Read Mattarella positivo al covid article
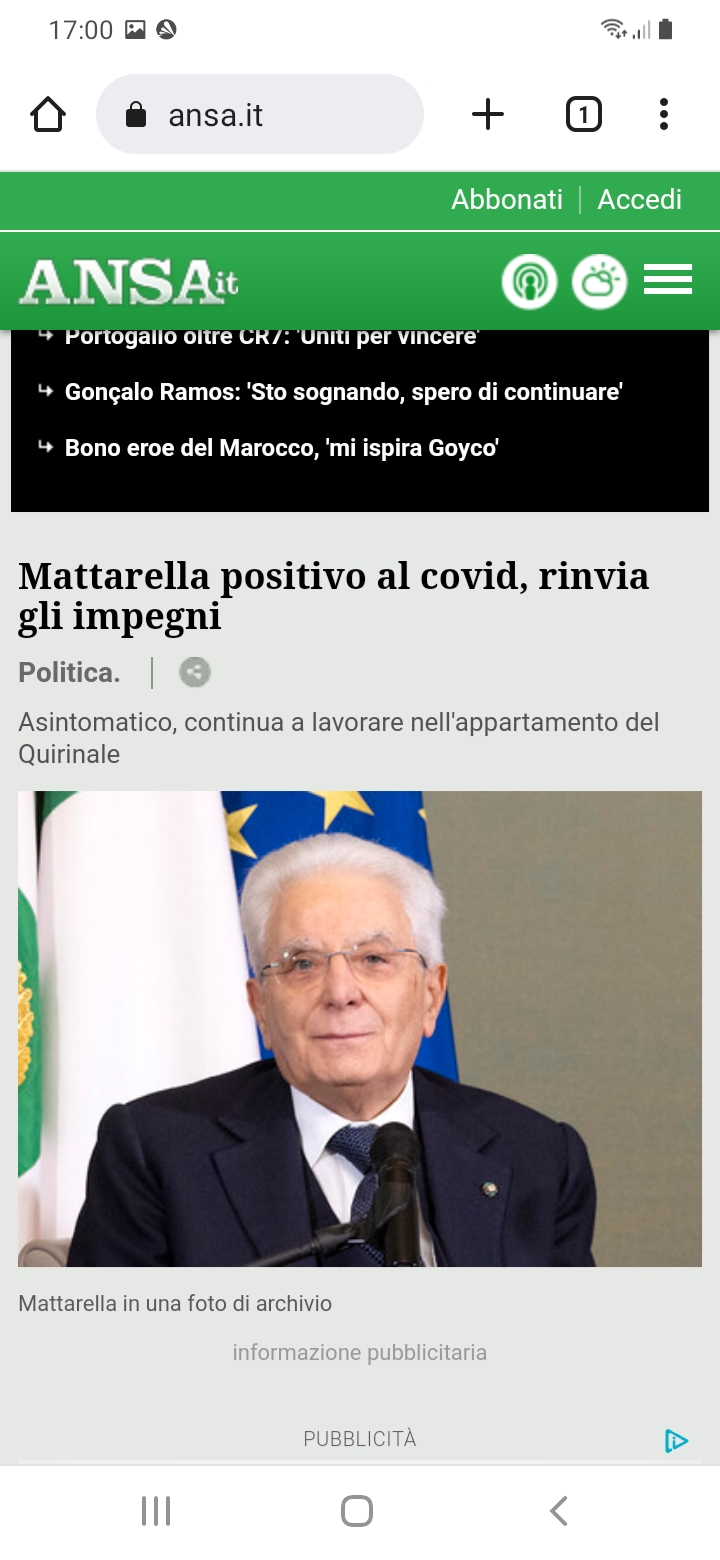The image size is (720, 1560). pos(333,595)
